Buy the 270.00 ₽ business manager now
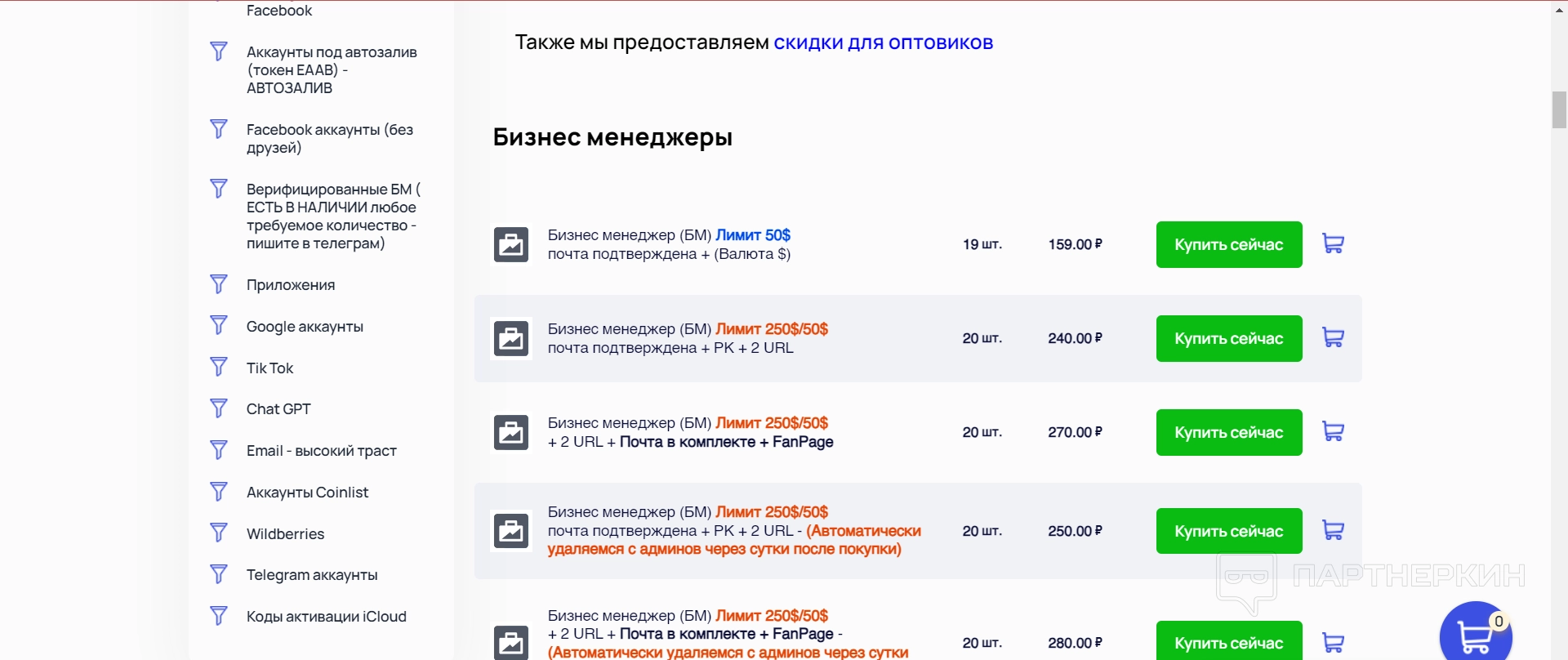 pyautogui.click(x=1228, y=432)
